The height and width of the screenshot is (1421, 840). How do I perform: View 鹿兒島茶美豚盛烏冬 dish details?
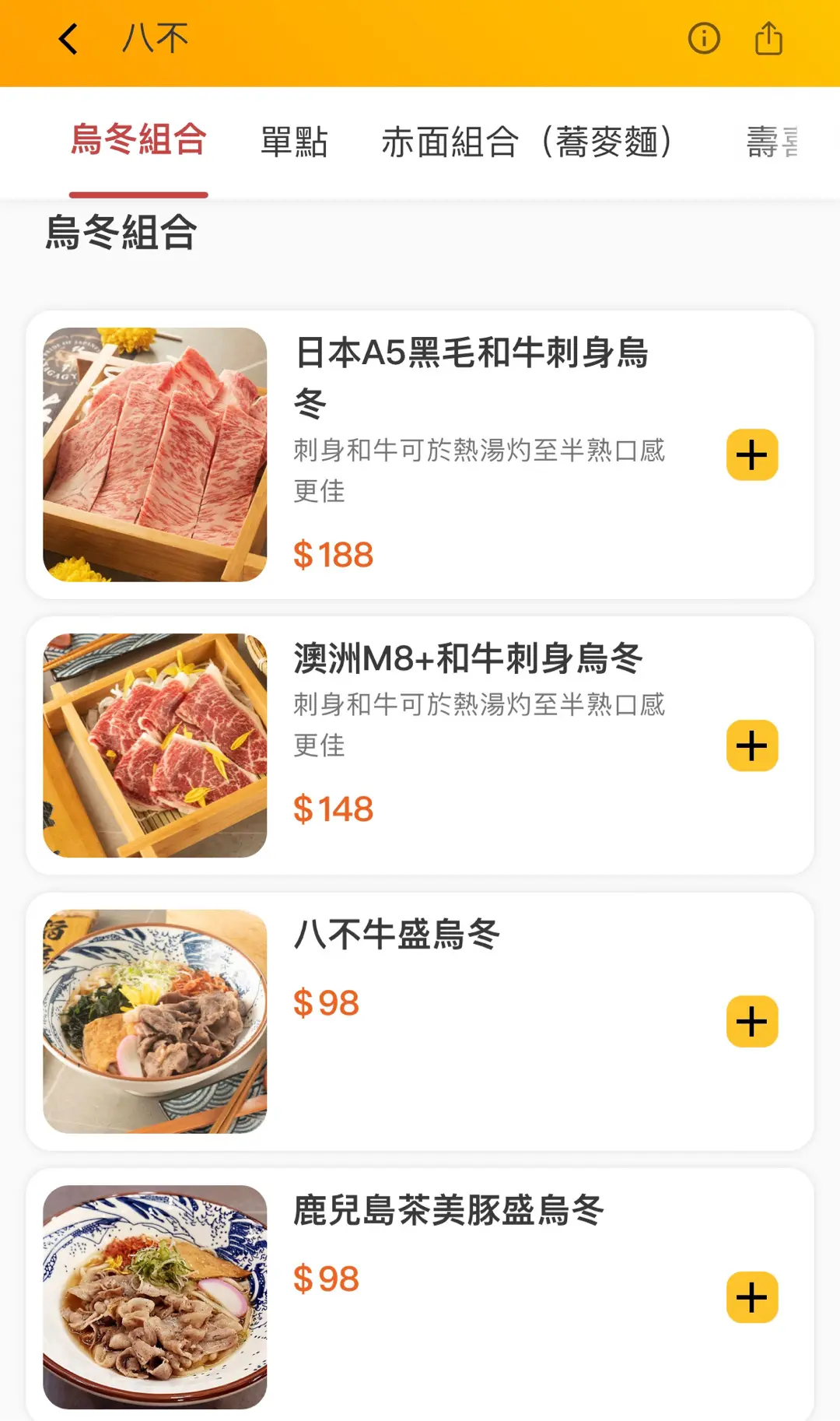coord(449,1211)
